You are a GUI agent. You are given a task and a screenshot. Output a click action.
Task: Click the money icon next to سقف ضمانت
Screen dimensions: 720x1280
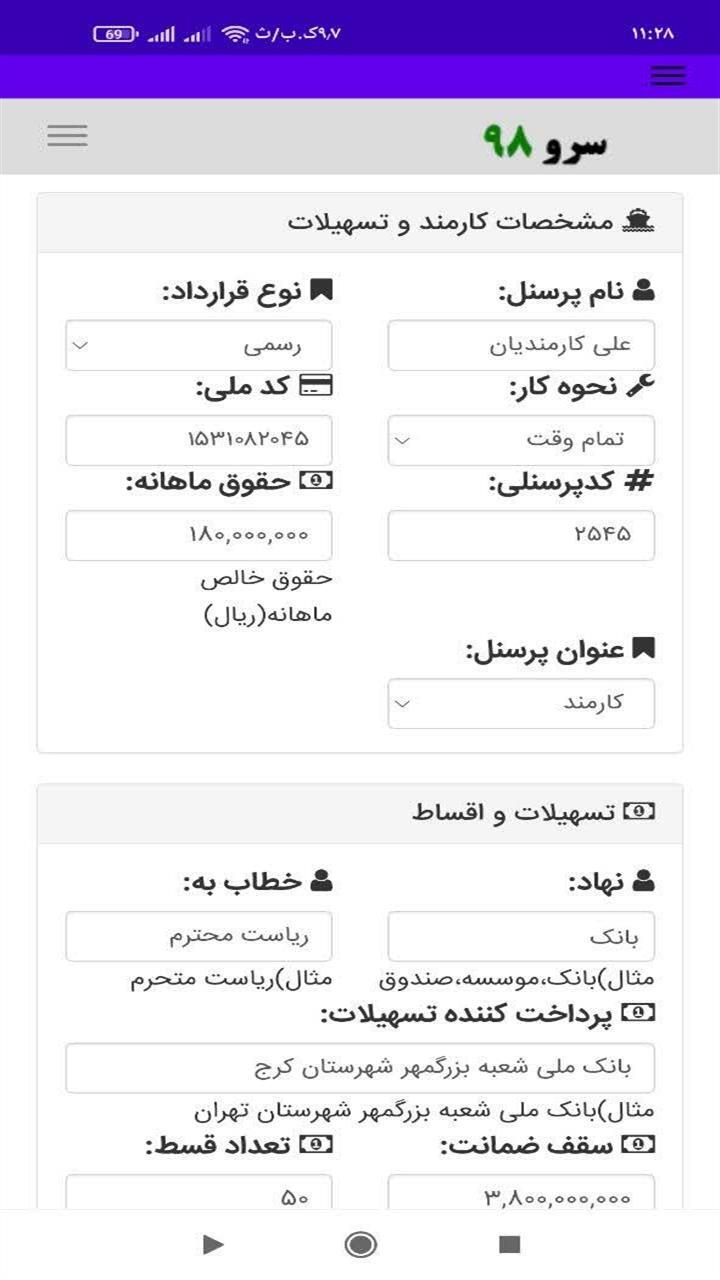click(636, 1142)
